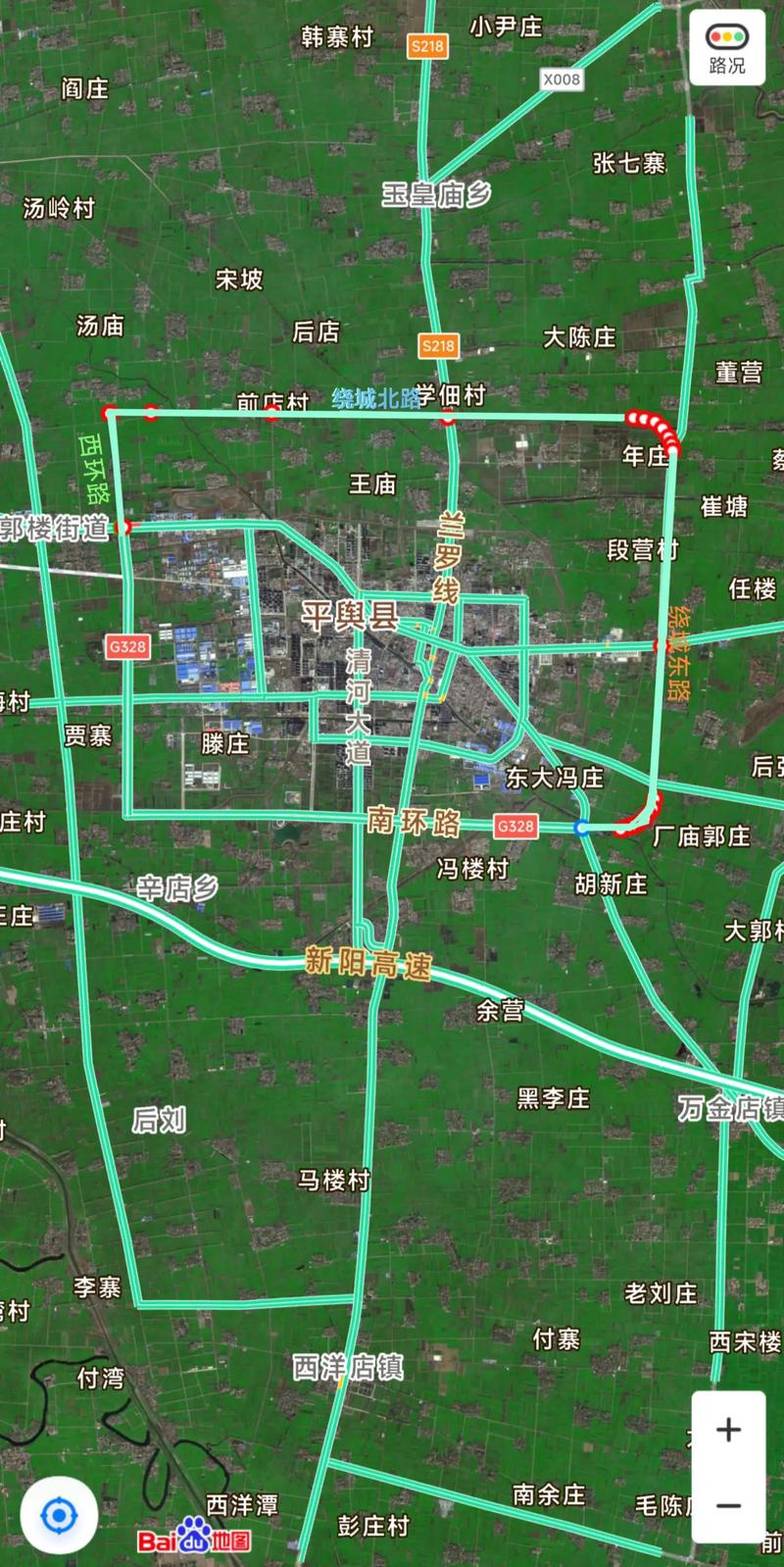This screenshot has height=1567, width=784.
Task: Zoom in on the map
Action: pos(728,1430)
